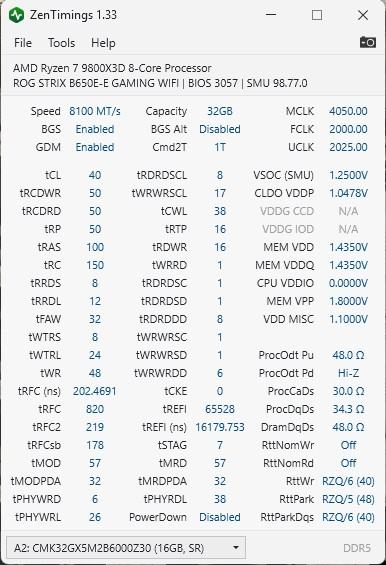386x565 pixels.
Task: Minimize the ZenTimings window
Action: point(271,15)
